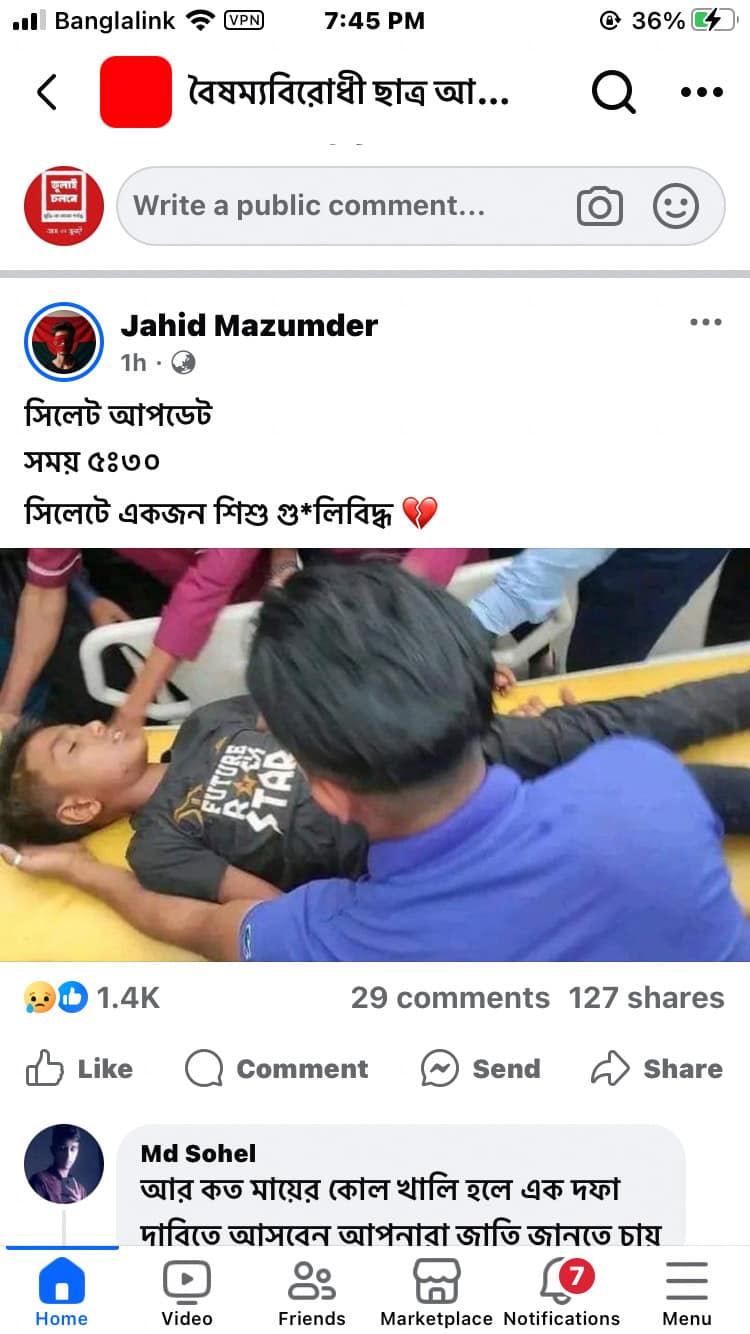The height and width of the screenshot is (1334, 750).
Task: Open the Menu tab
Action: click(x=687, y=1292)
